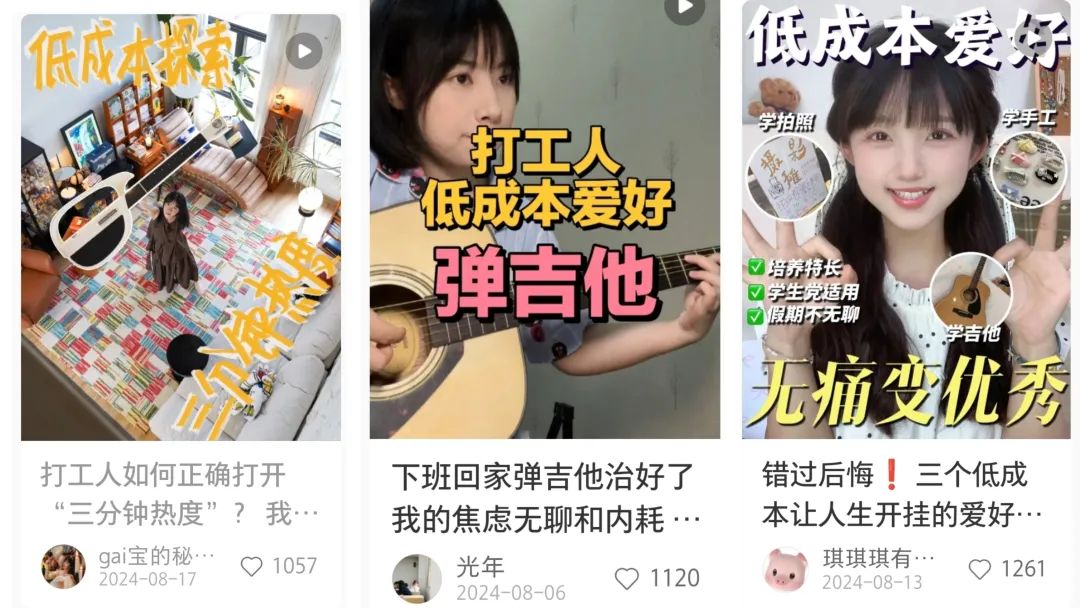Visit 光年's profile via avatar
1080x608 pixels.
(416, 578)
